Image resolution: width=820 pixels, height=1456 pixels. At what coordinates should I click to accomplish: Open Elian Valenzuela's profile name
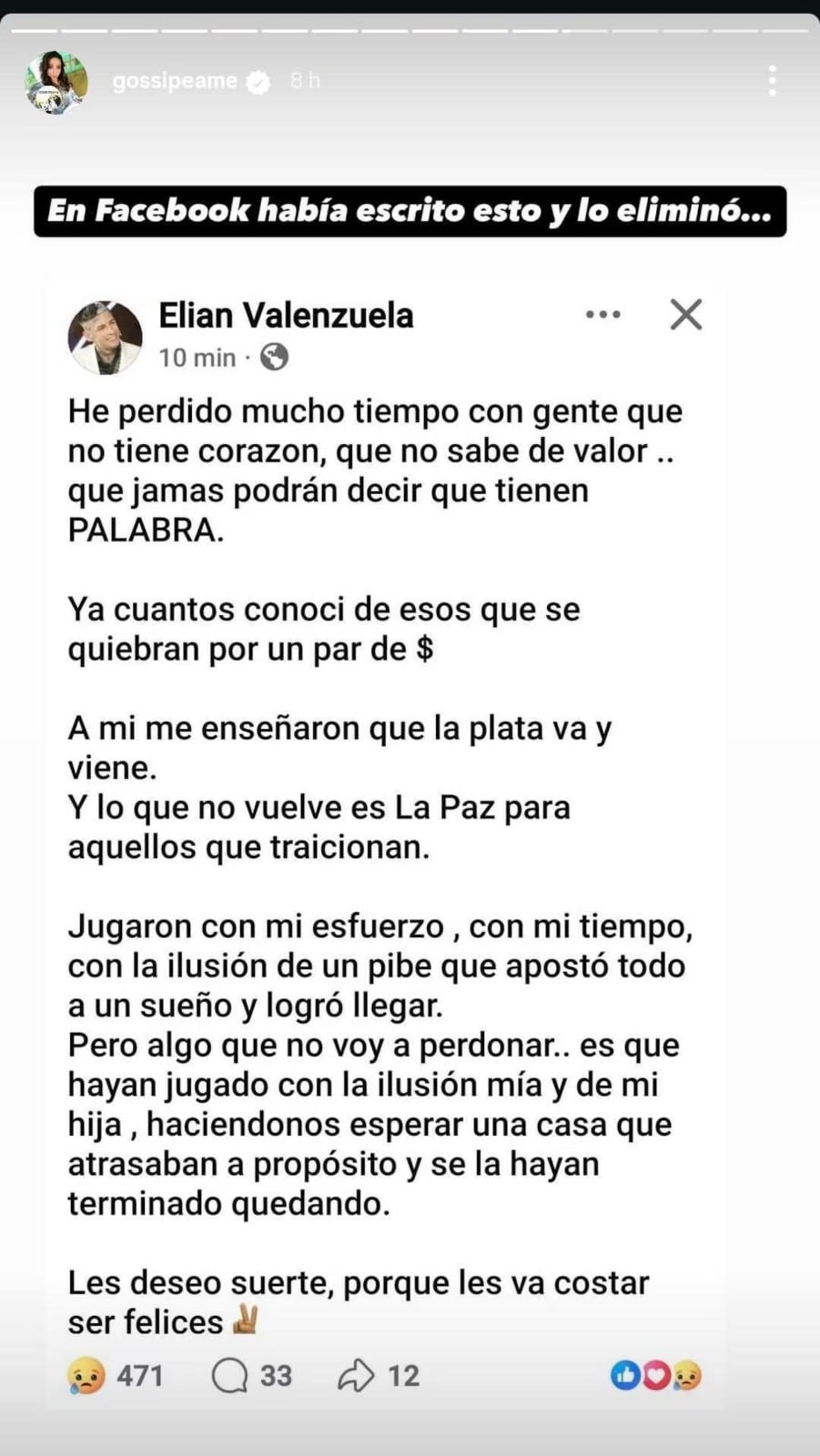[286, 316]
